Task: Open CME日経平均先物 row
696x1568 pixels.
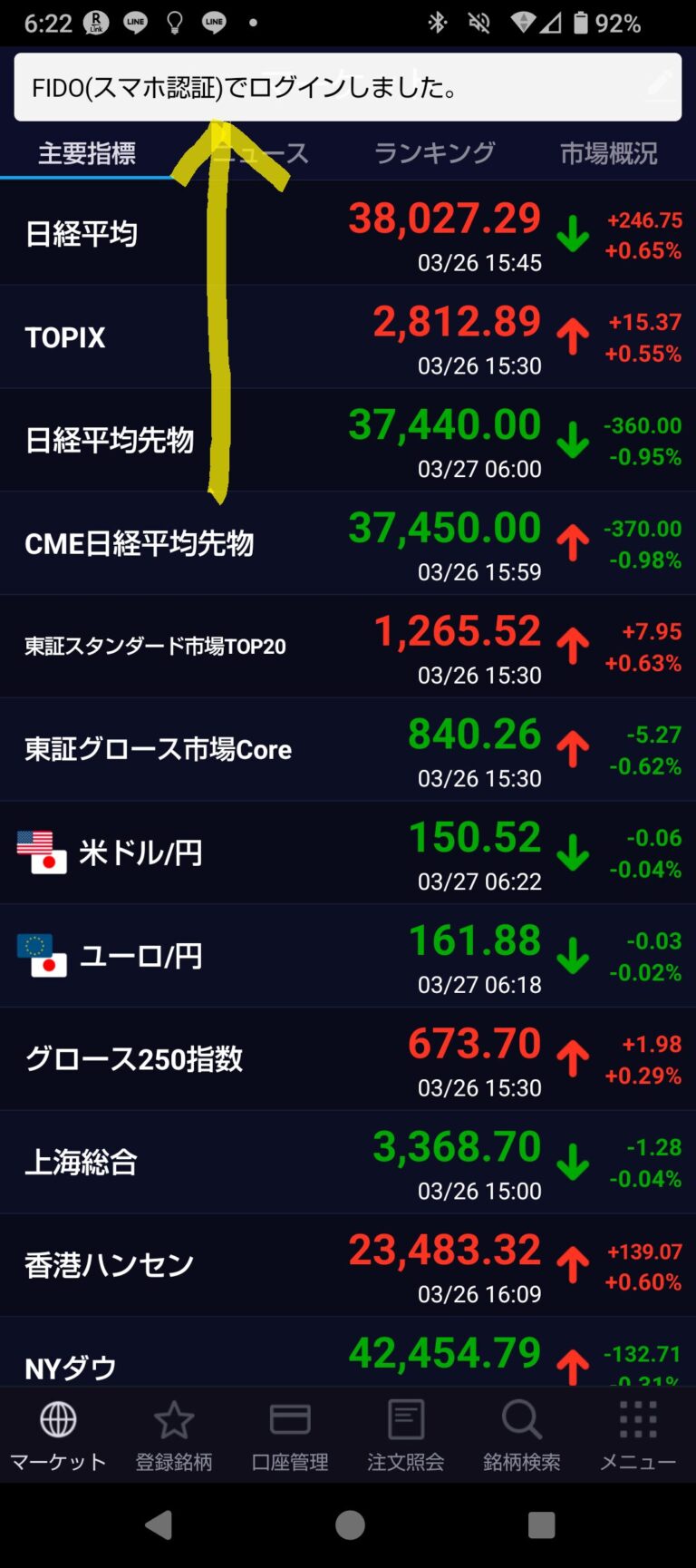Action: click(x=348, y=543)
